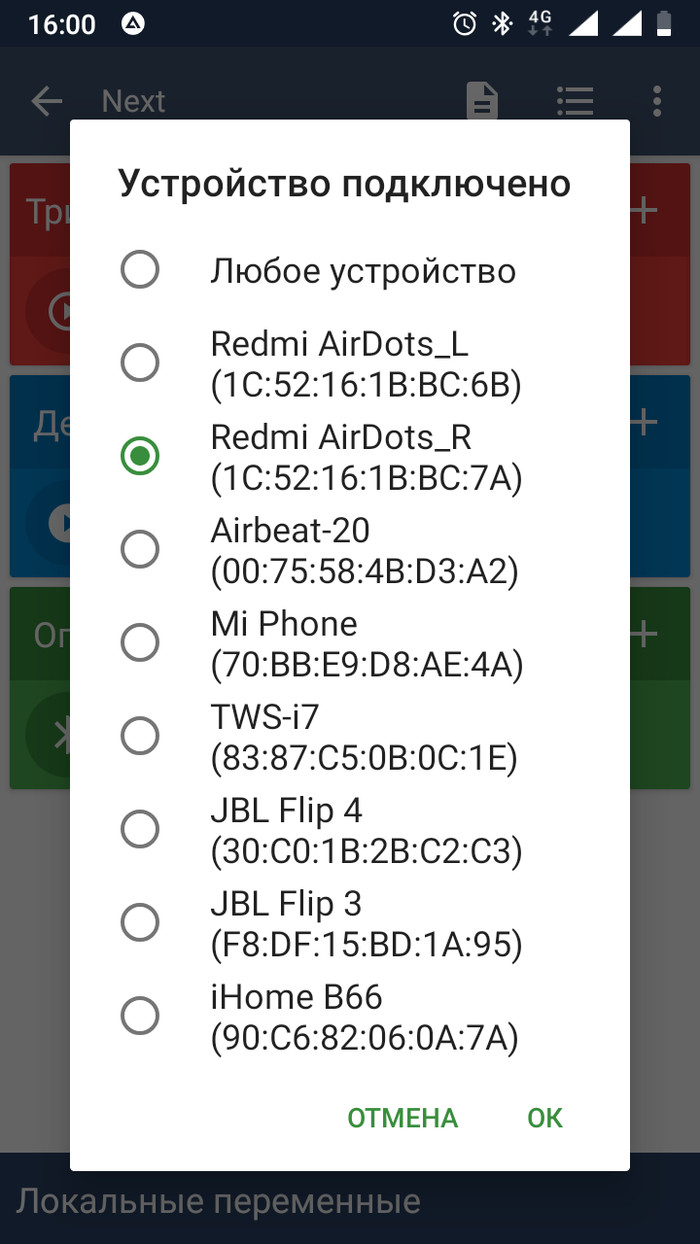Select TWS-i7 device

tap(350, 736)
